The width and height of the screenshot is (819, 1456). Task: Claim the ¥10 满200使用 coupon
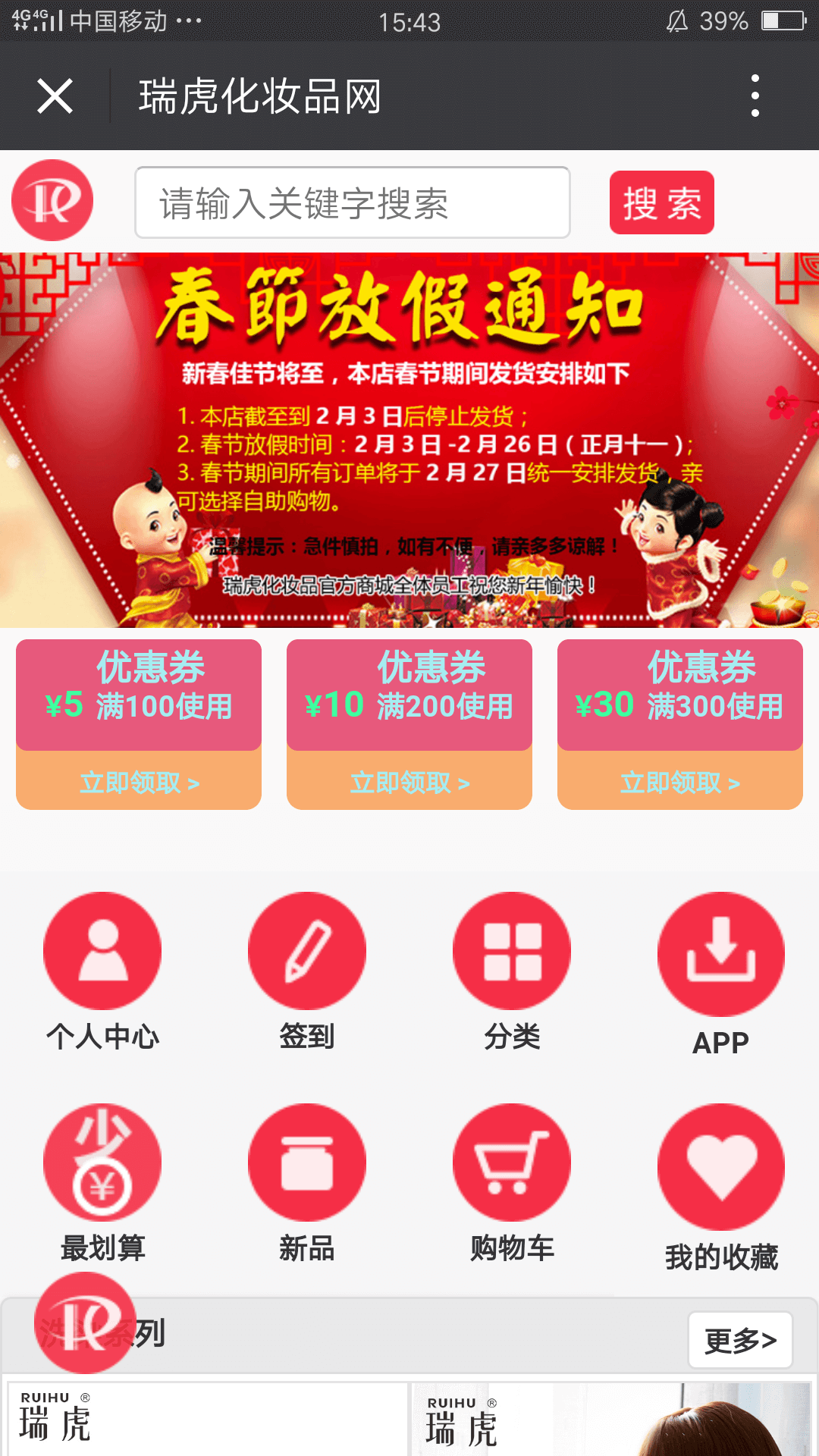(x=409, y=782)
